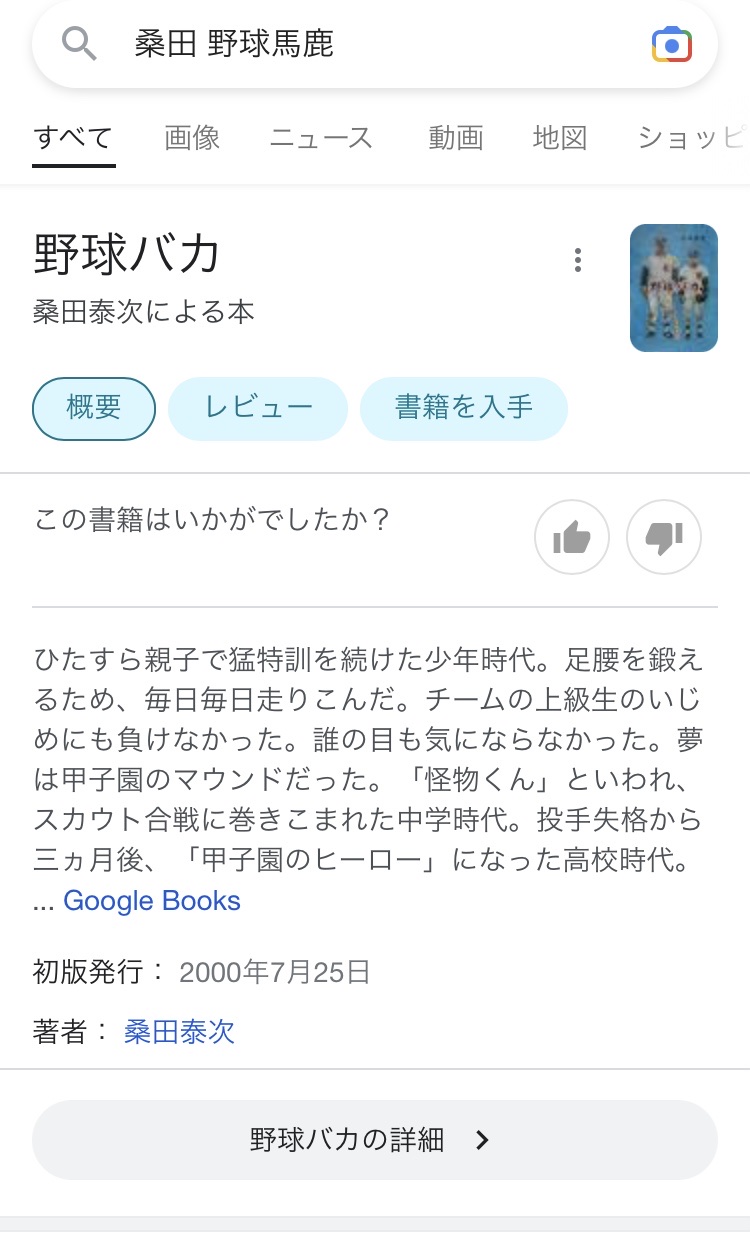Switch to the 動画 tab

(456, 138)
